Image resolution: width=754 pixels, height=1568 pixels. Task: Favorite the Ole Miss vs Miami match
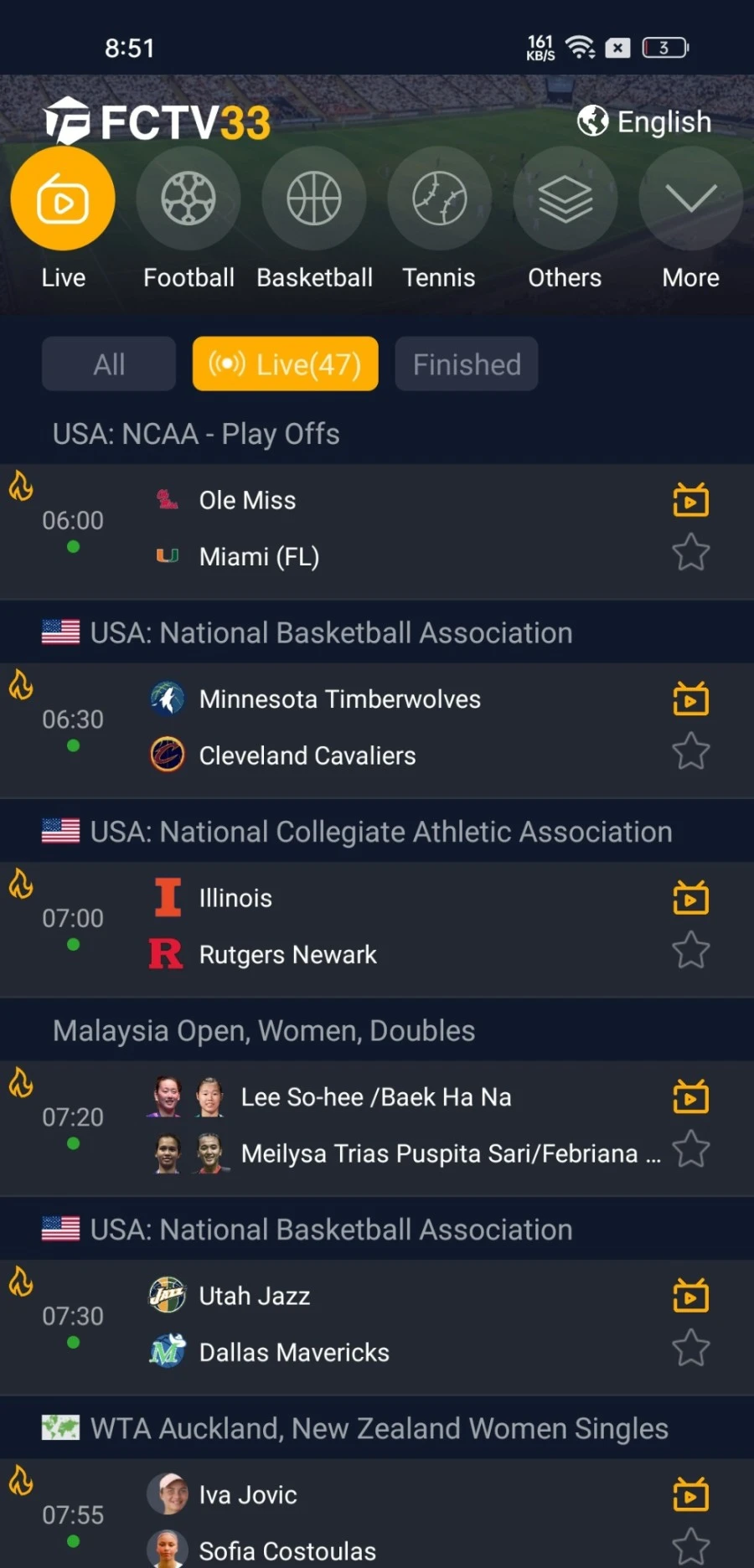[691, 553]
